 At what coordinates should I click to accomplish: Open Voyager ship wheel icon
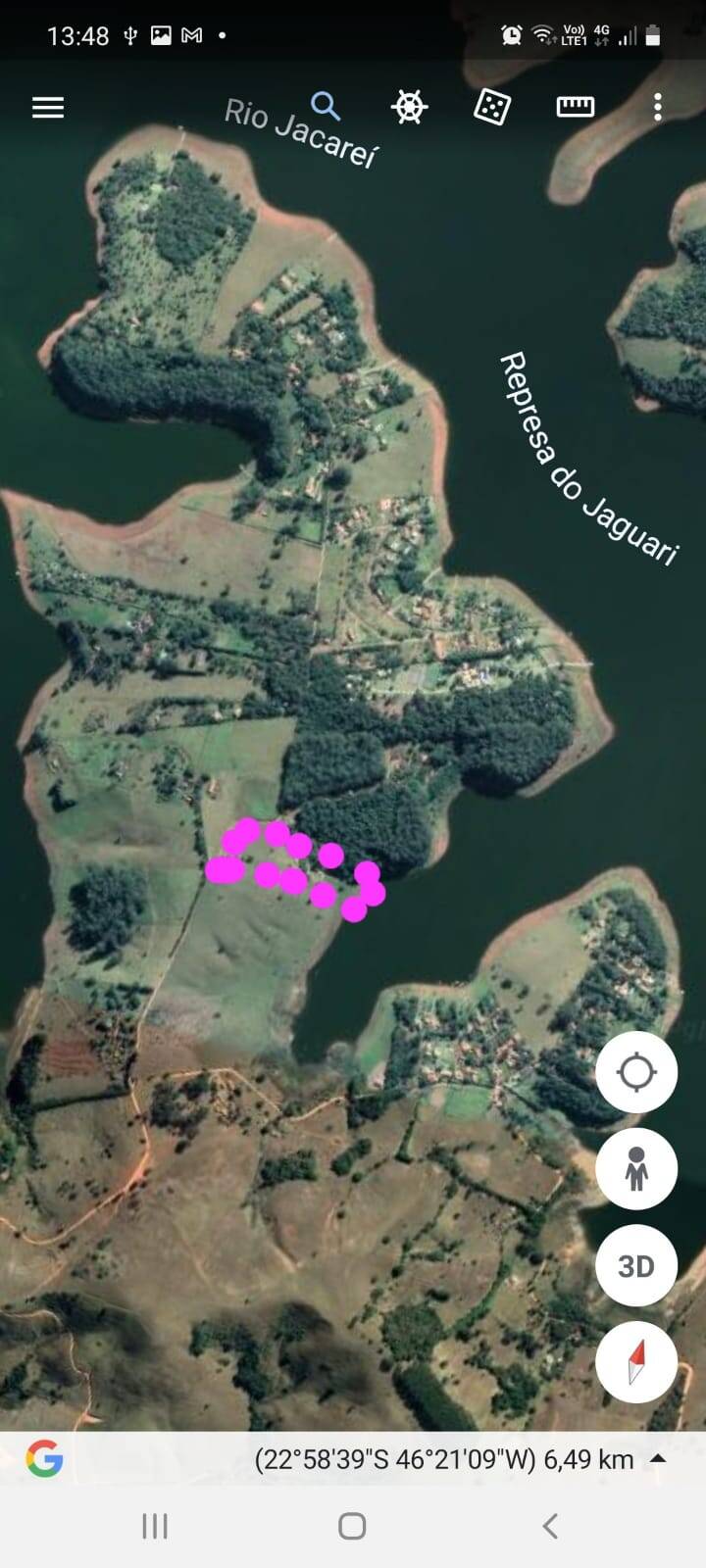[x=409, y=107]
